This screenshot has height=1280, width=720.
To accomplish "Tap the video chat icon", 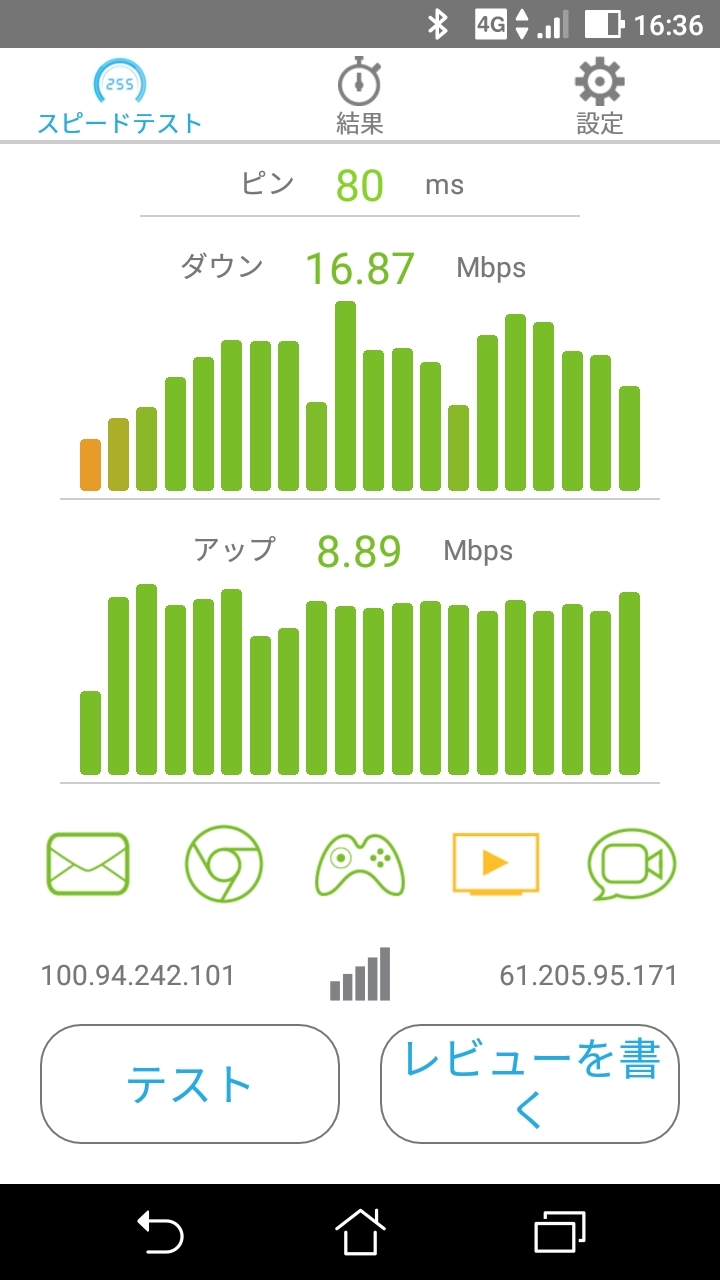I will click(632, 863).
